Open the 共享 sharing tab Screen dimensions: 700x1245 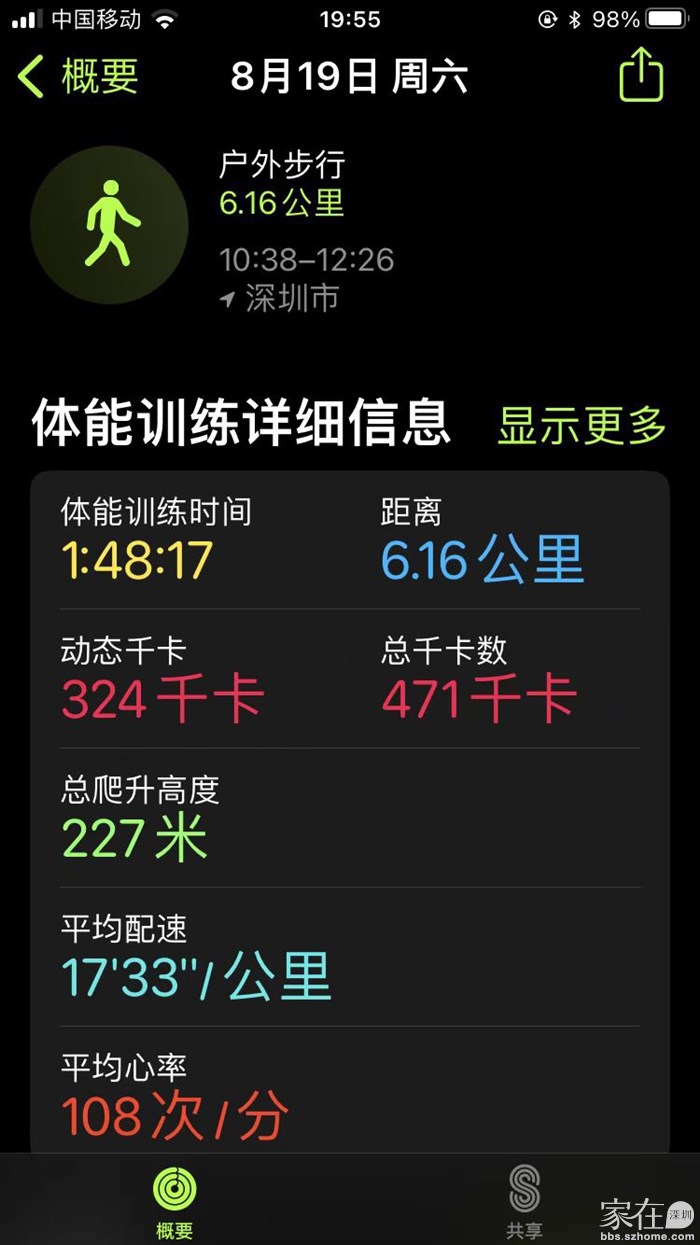524,1200
